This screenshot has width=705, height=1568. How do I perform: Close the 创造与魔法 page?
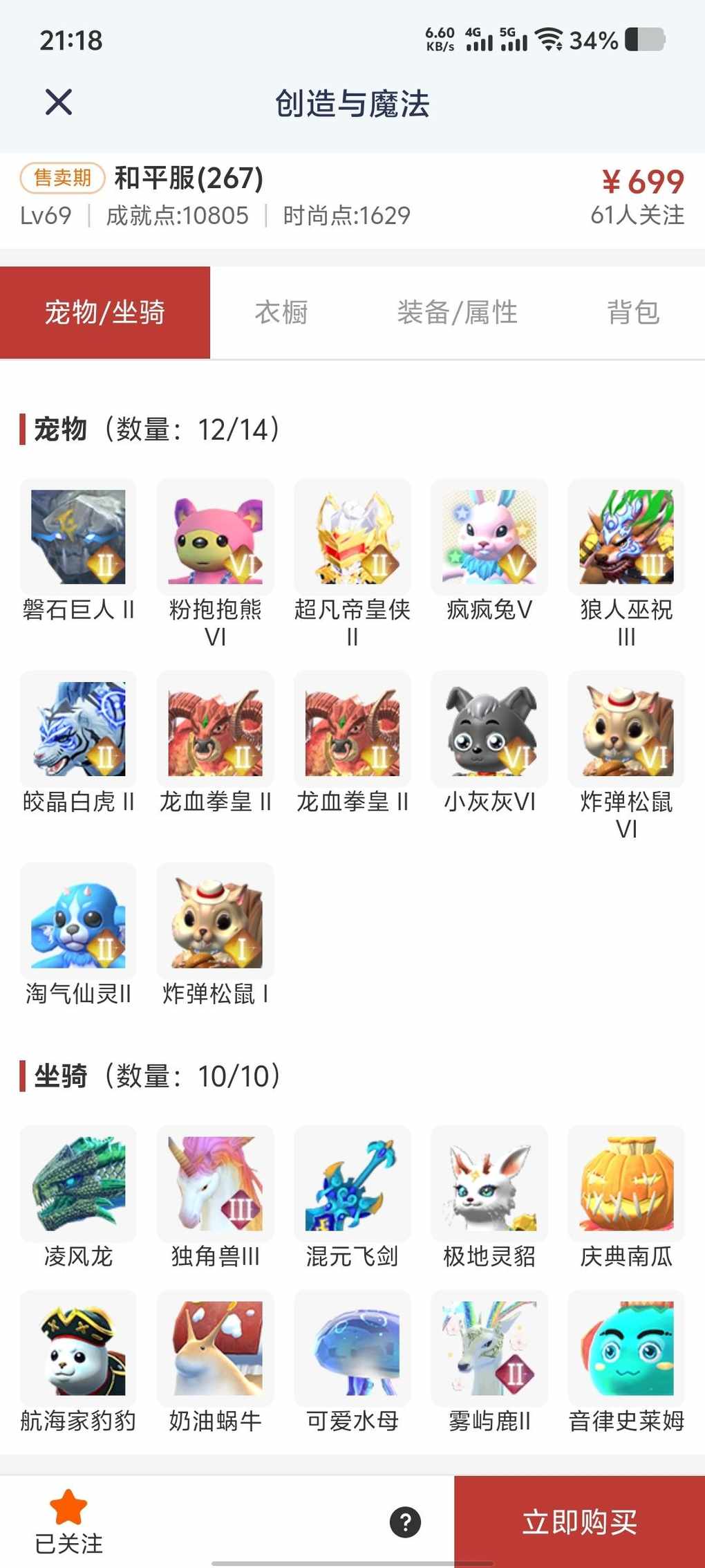(59, 102)
